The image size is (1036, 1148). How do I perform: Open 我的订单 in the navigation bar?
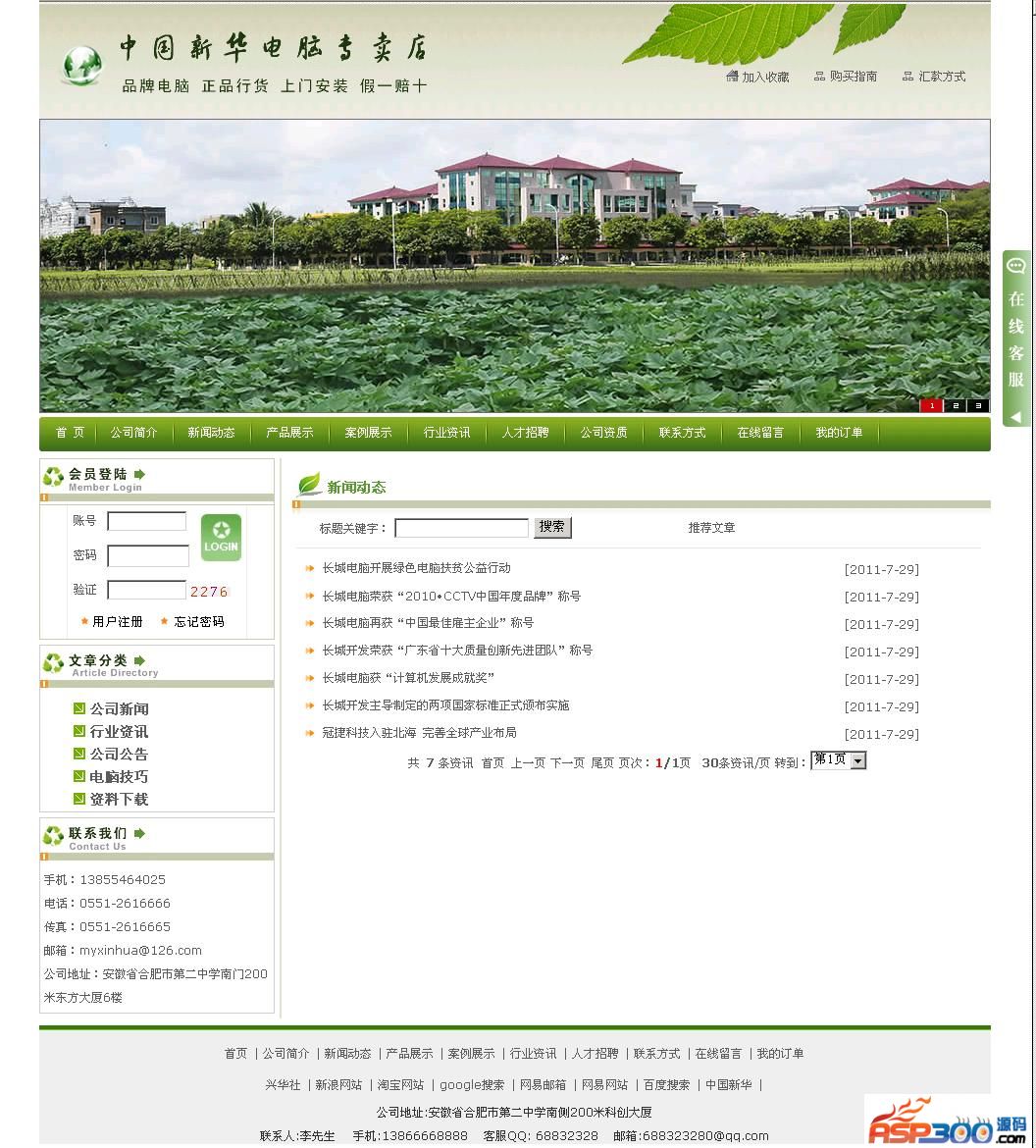tap(839, 433)
